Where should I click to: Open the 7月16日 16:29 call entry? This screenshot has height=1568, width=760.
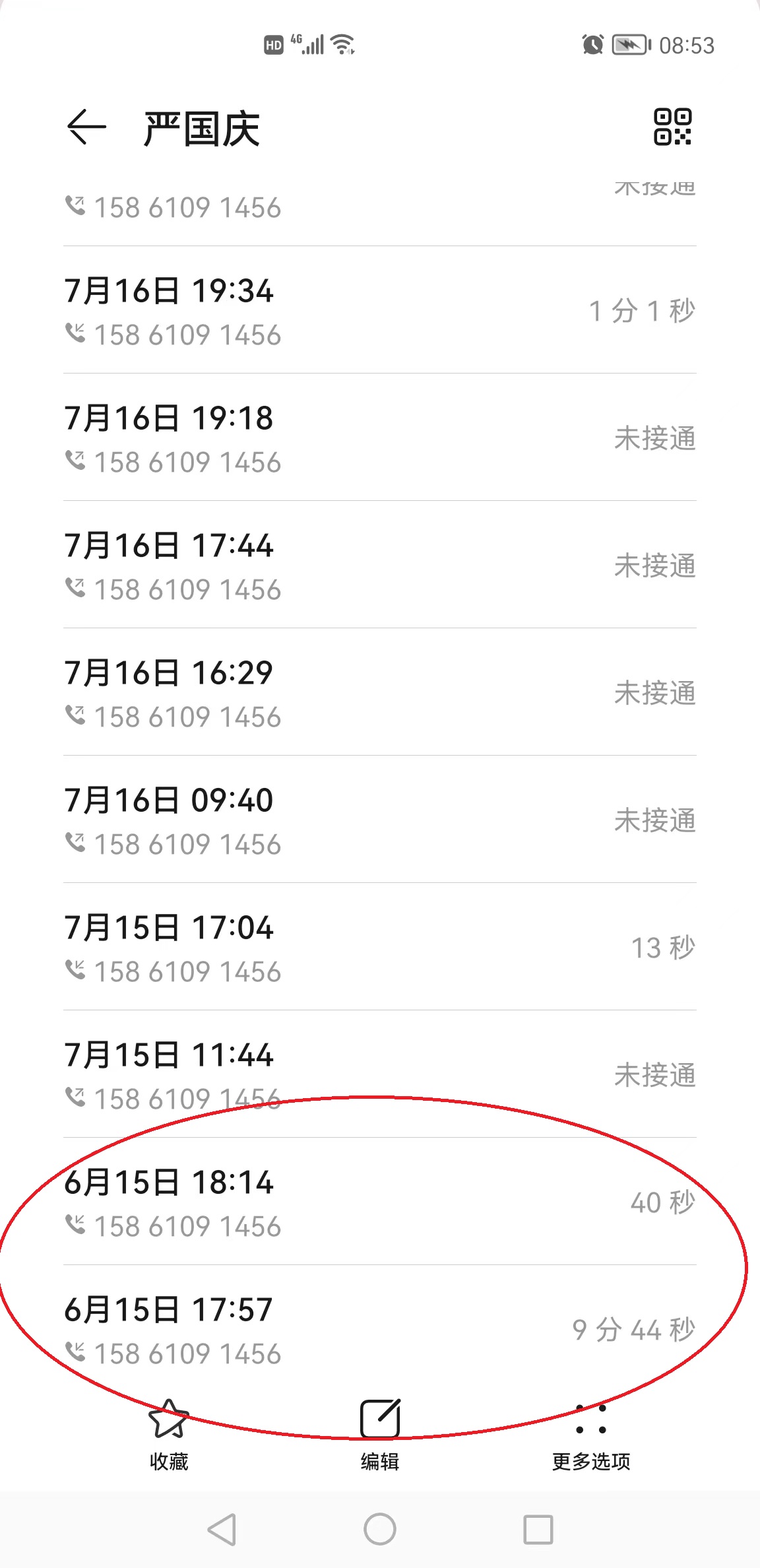pyautogui.click(x=379, y=693)
